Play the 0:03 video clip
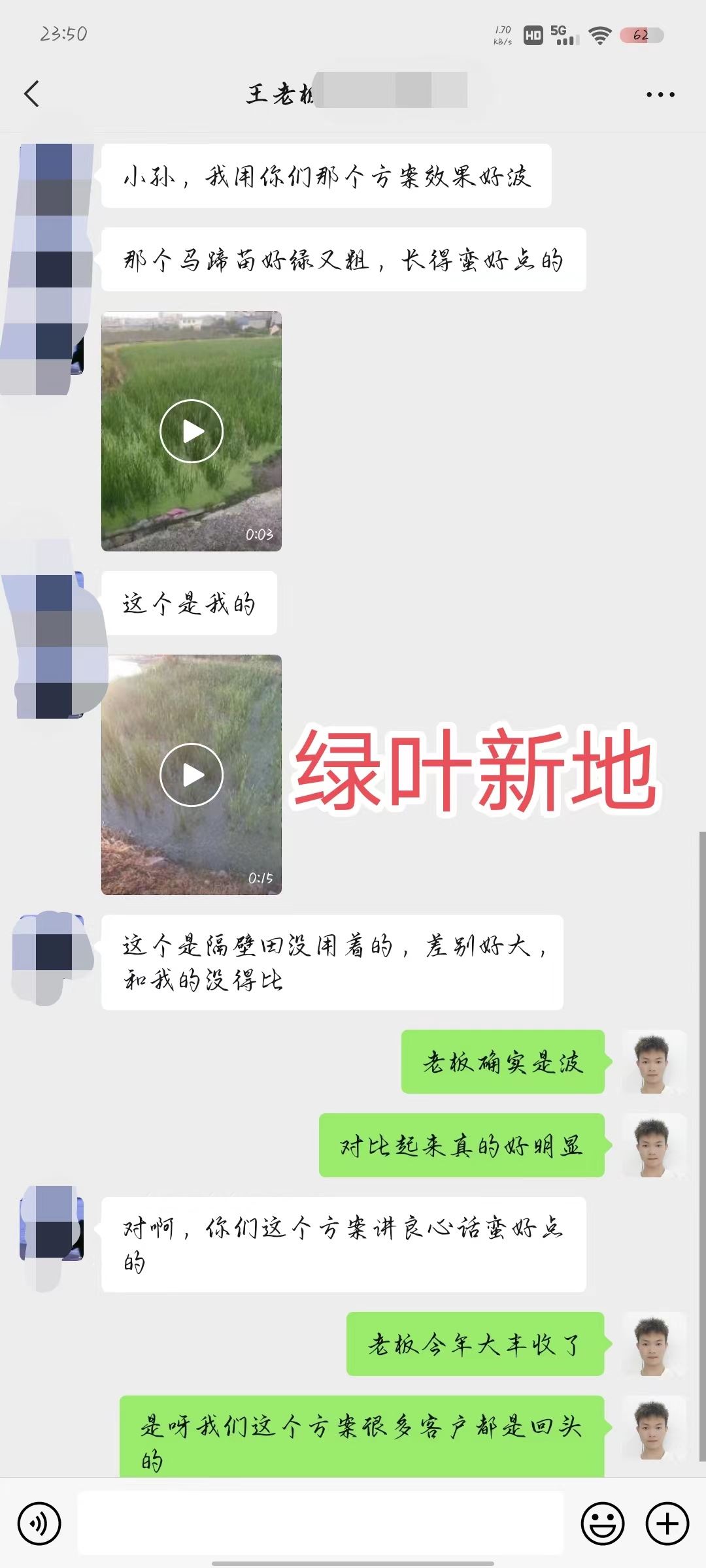This screenshot has width=706, height=1568. 192,431
